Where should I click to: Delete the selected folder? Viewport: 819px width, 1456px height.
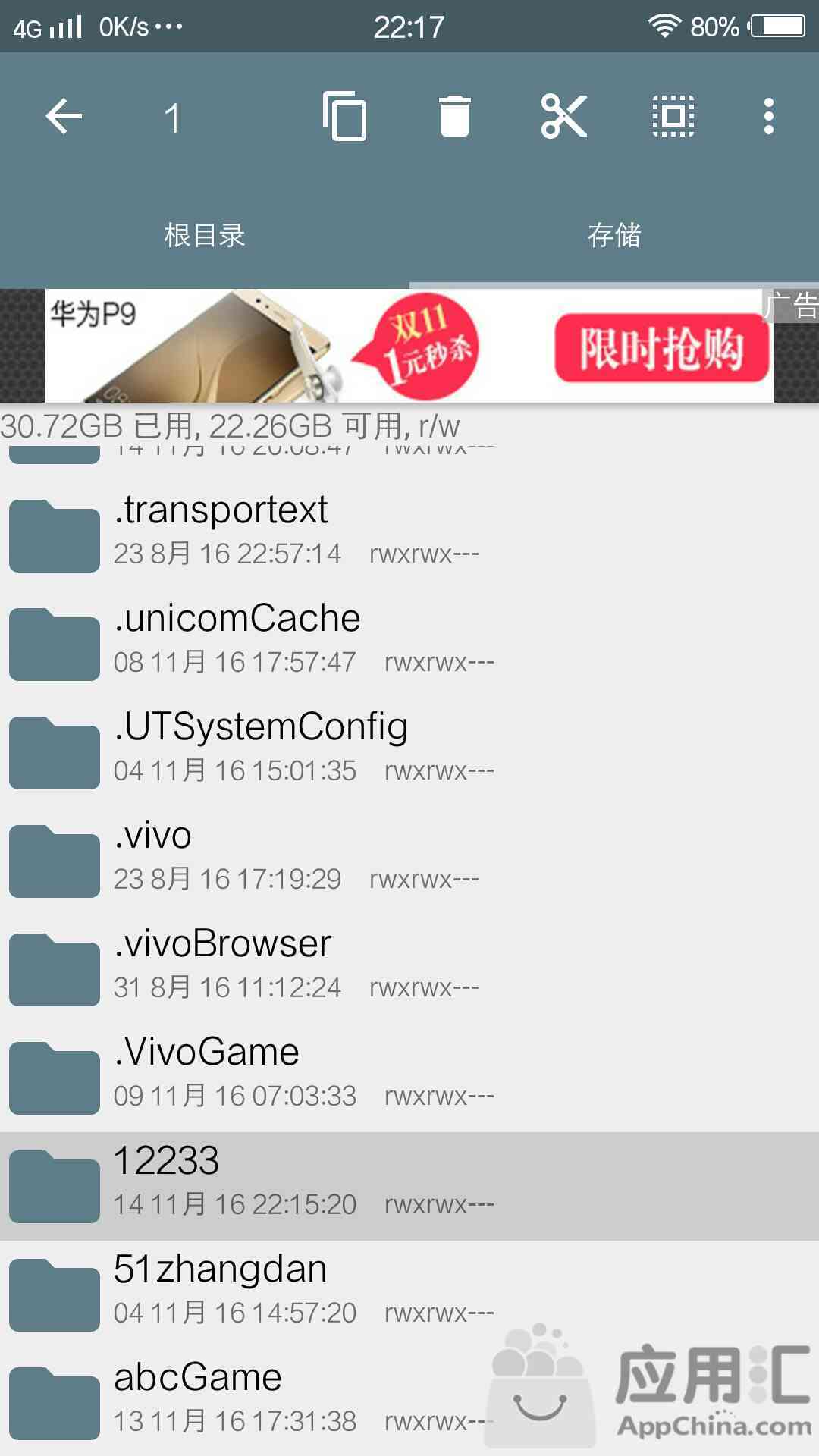[x=454, y=117]
